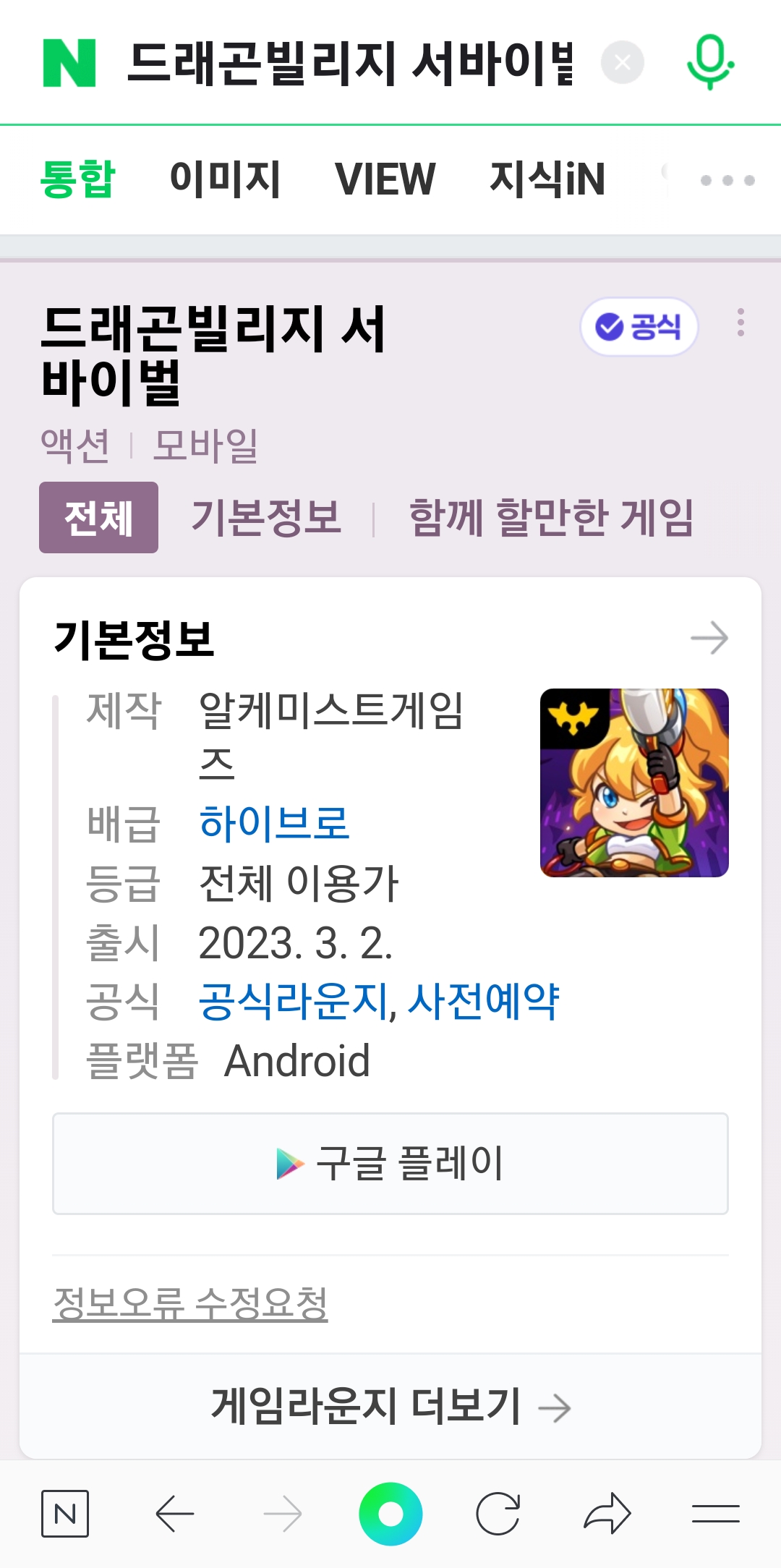Switch to the 지식iN tab
This screenshot has height=1568, width=781.
tap(547, 179)
